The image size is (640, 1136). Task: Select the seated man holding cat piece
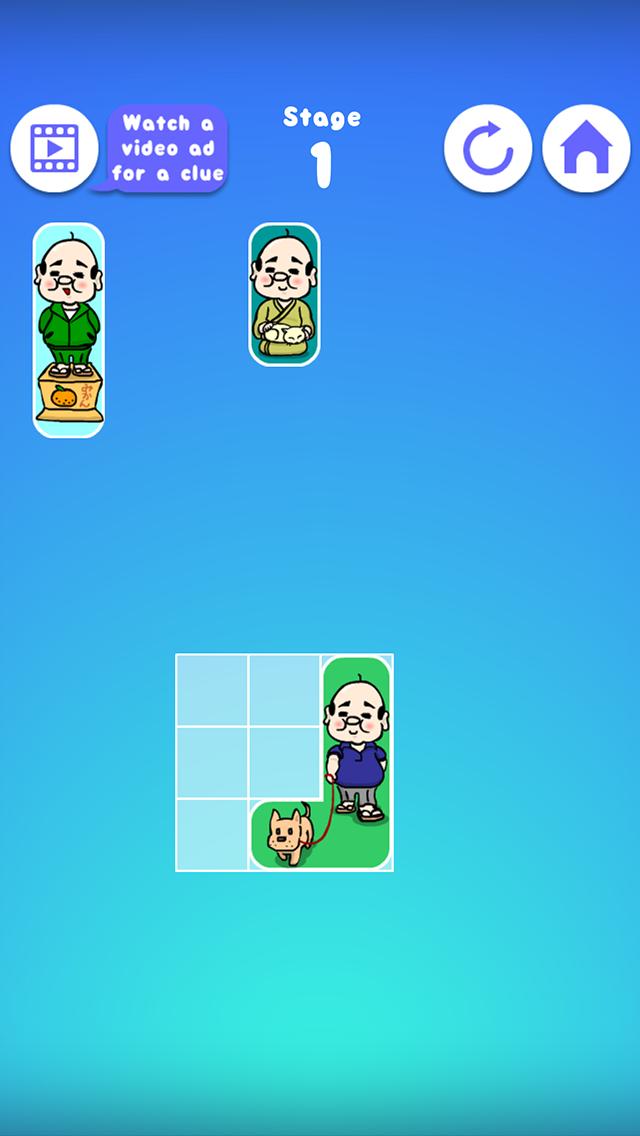(285, 294)
